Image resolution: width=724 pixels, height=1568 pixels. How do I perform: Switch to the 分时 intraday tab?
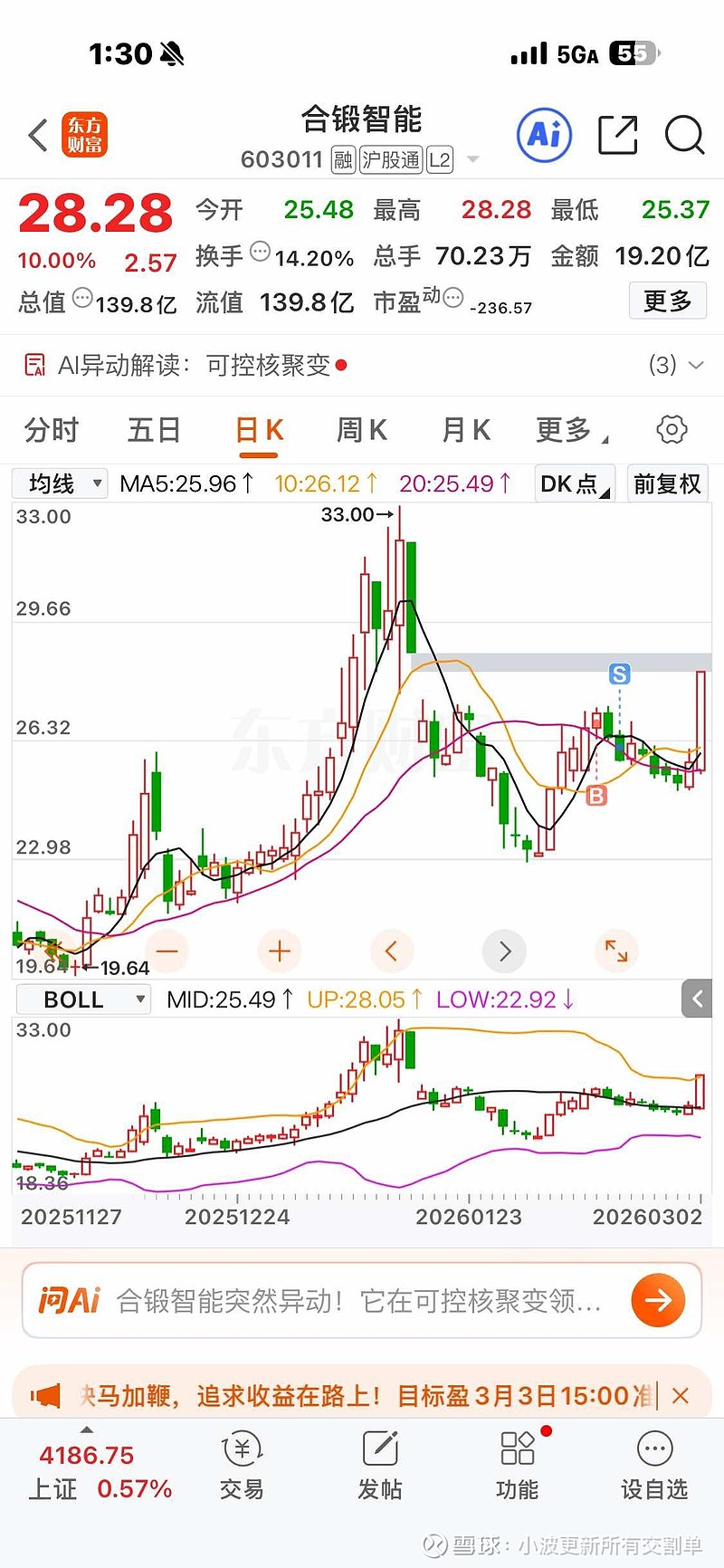pos(52,430)
